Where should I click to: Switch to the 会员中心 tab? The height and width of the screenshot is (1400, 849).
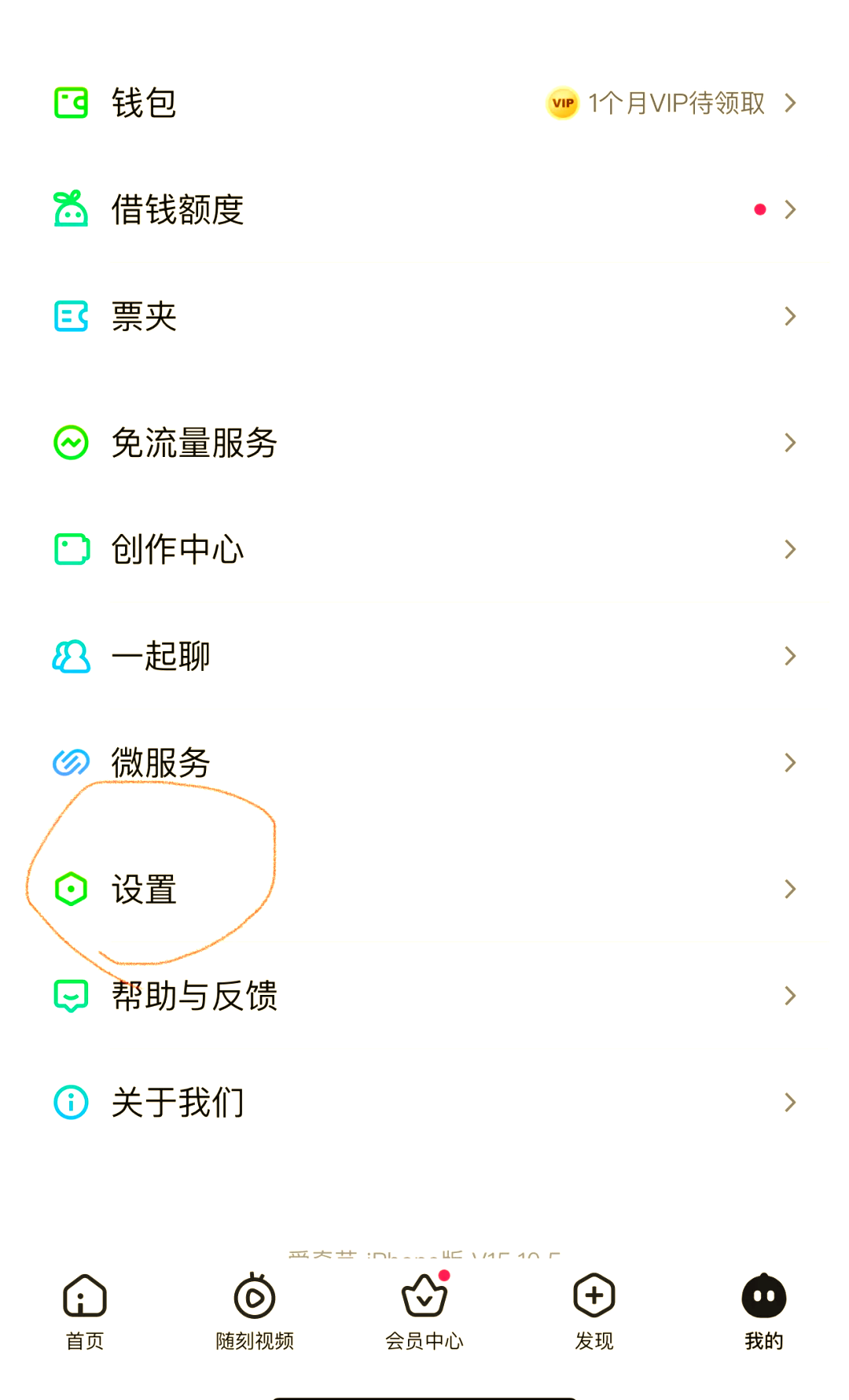pyautogui.click(x=424, y=1311)
